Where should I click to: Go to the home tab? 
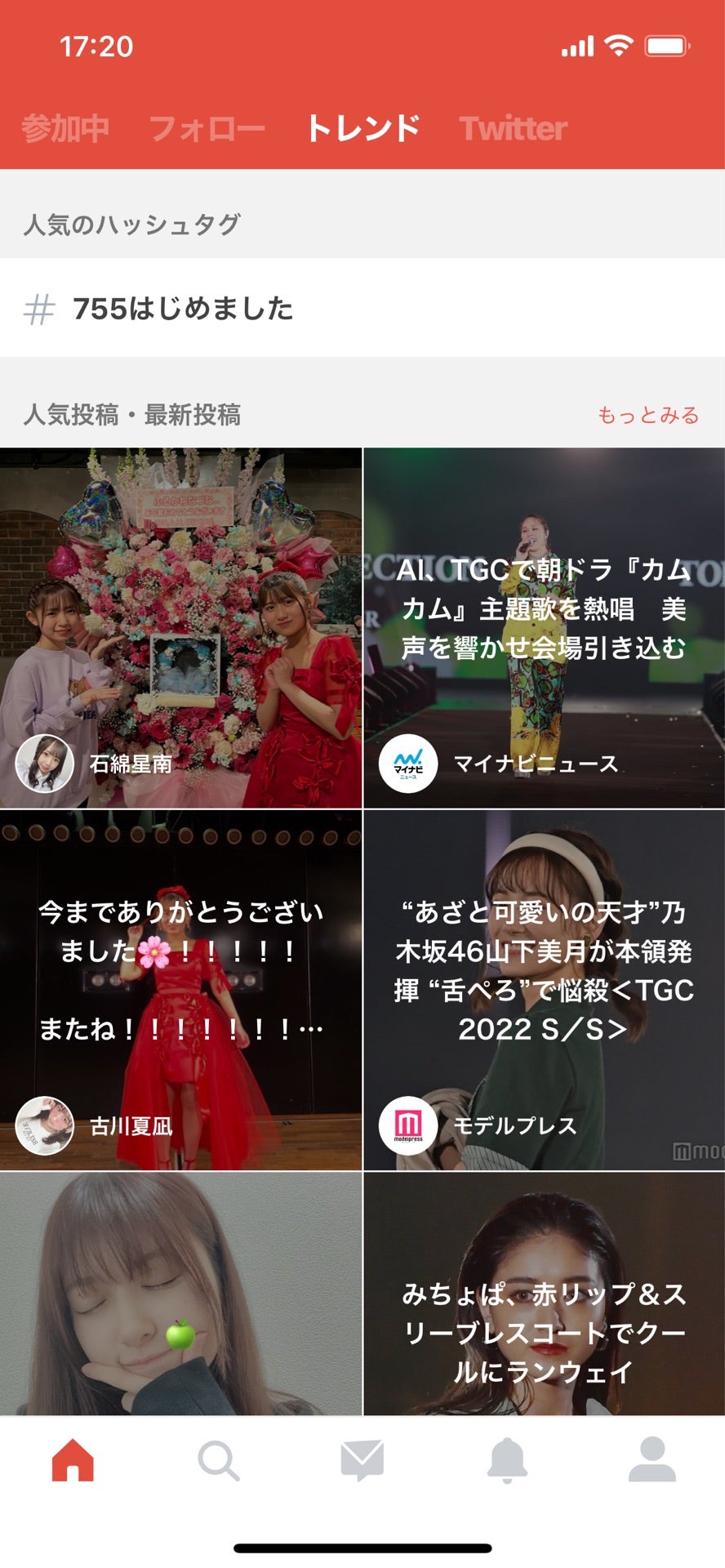tap(73, 1460)
